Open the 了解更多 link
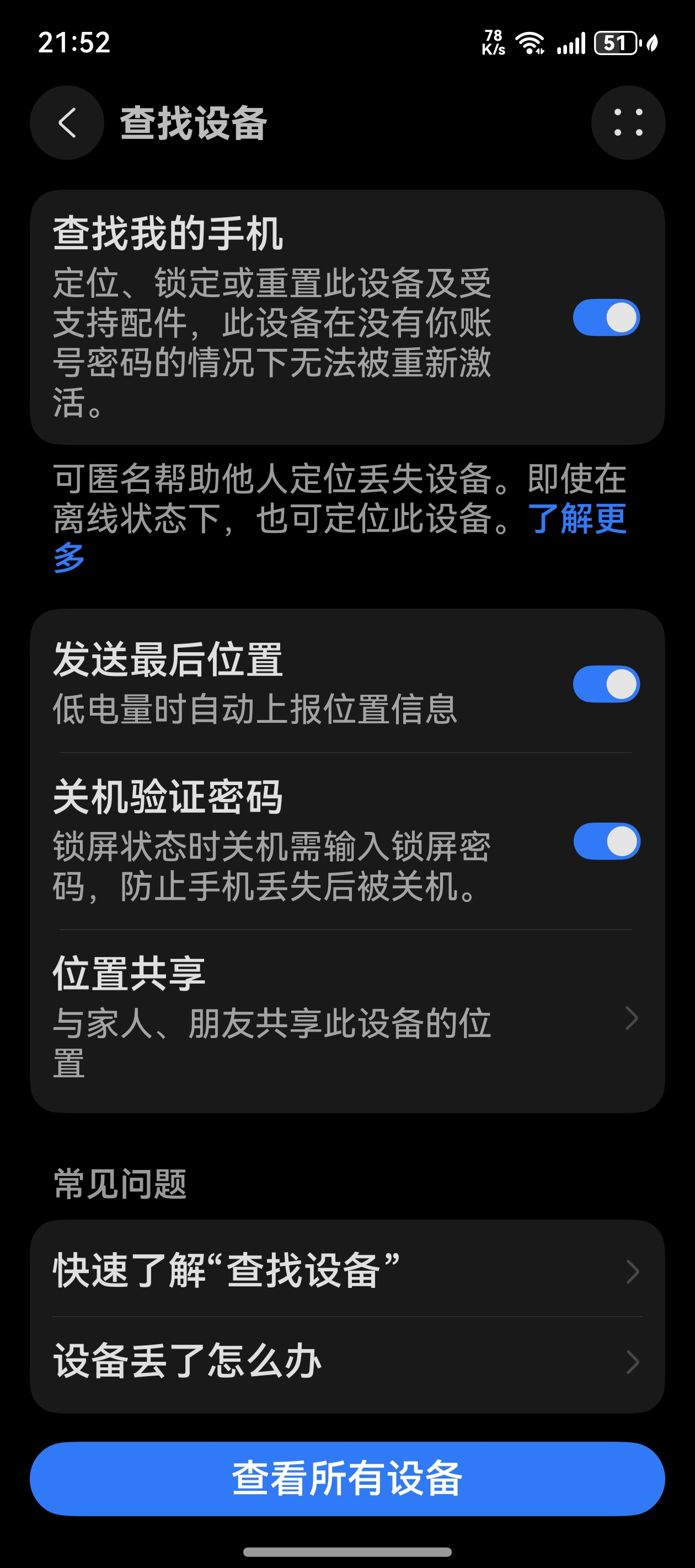 tap(576, 519)
